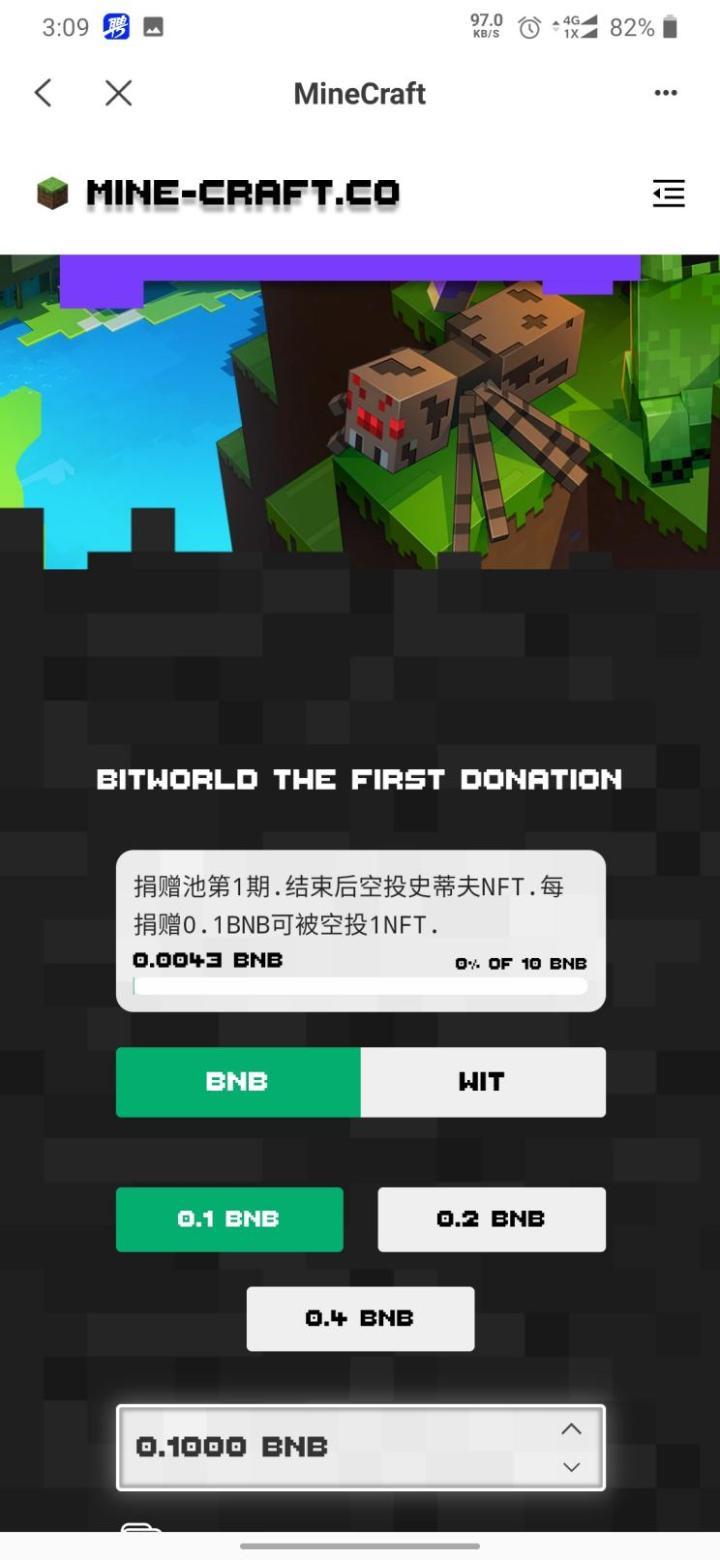This screenshot has width=720, height=1560.
Task: Switch to the WIT tab
Action: tap(482, 1082)
